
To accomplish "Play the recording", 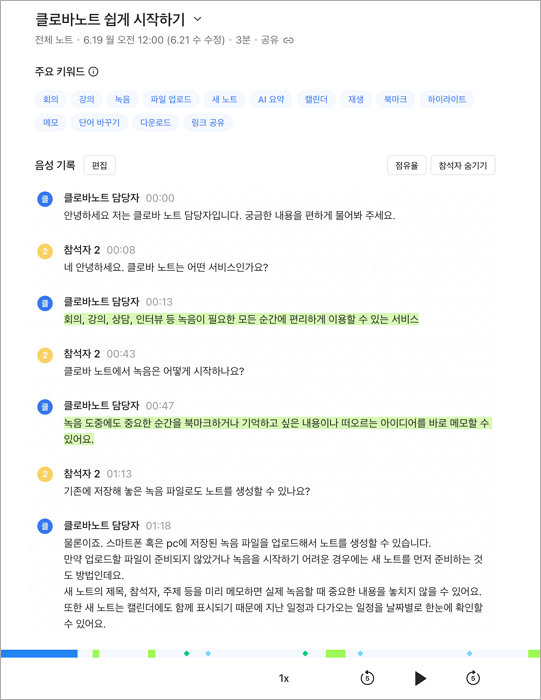I will pos(420,678).
